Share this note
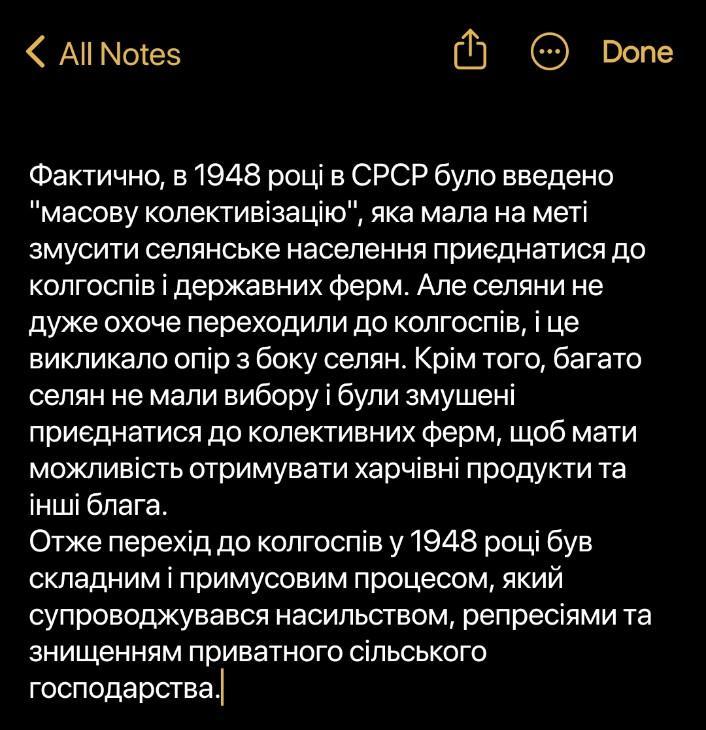 coord(470,51)
